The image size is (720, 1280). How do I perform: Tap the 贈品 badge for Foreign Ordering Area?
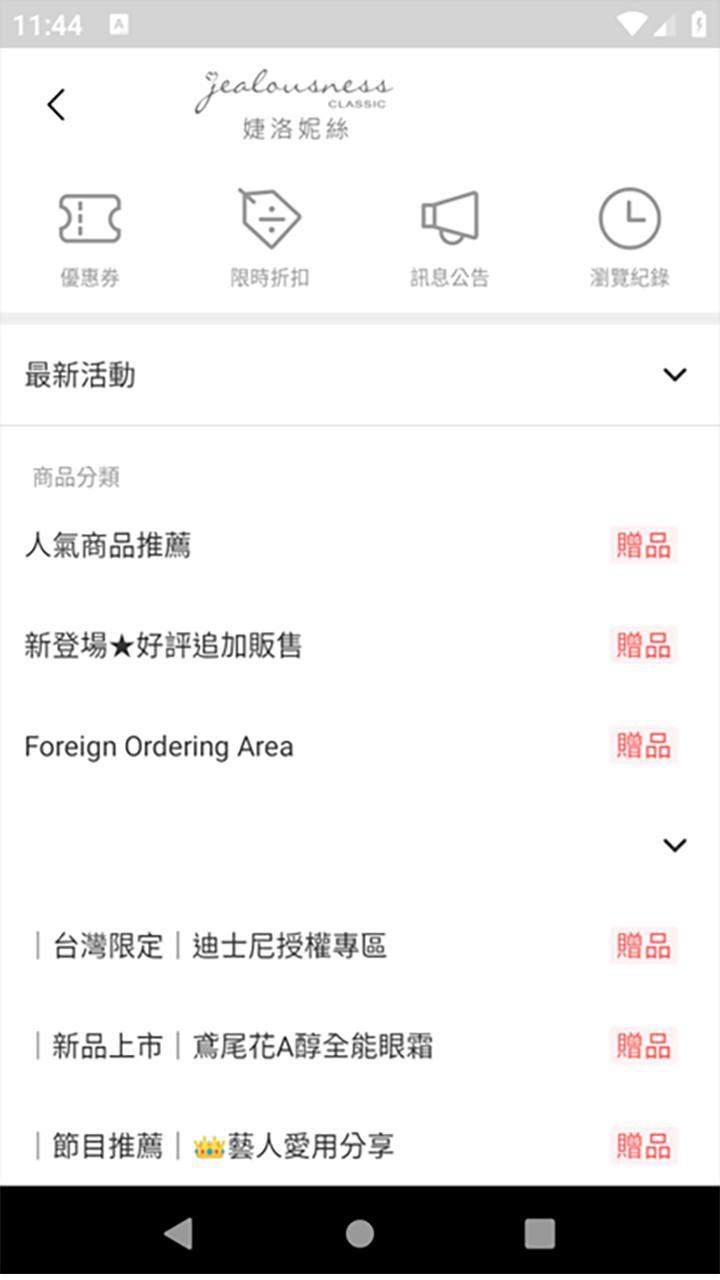pyautogui.click(x=643, y=745)
